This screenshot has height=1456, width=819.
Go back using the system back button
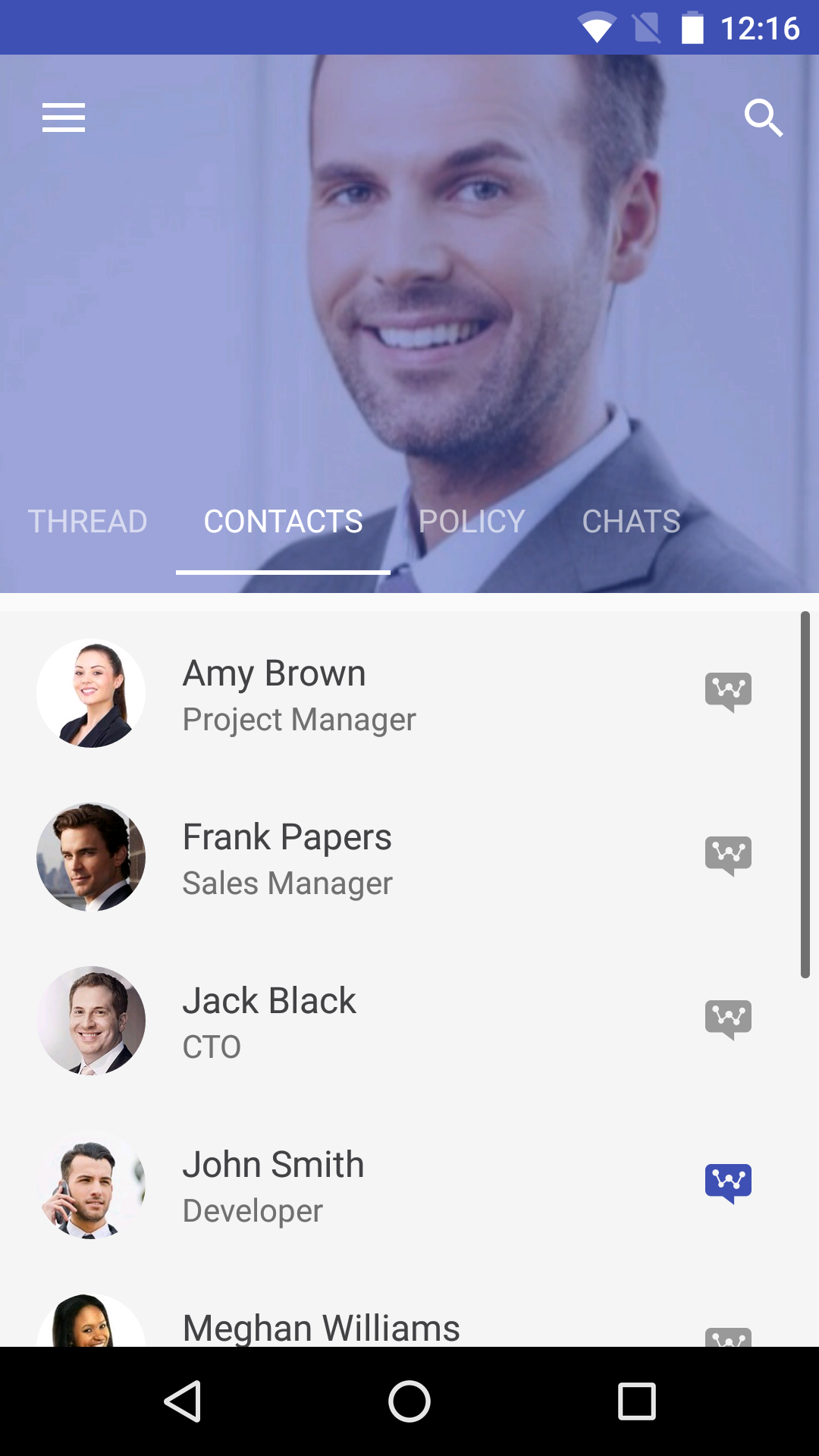182,1401
